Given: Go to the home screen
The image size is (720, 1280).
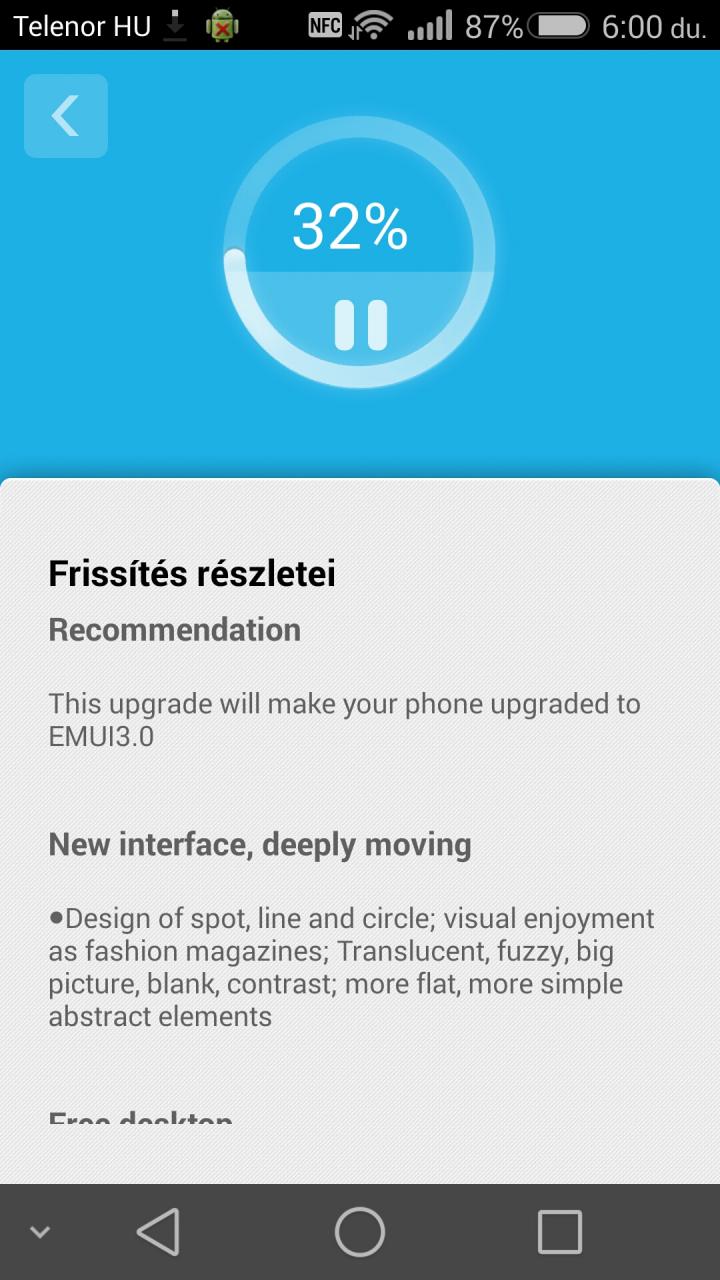Looking at the screenshot, I should click(x=360, y=1231).
